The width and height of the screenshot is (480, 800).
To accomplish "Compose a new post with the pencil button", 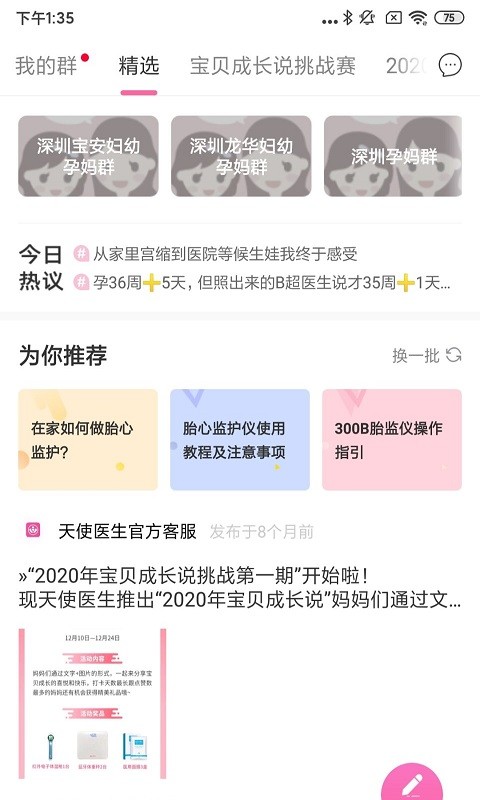I will click(x=412, y=783).
